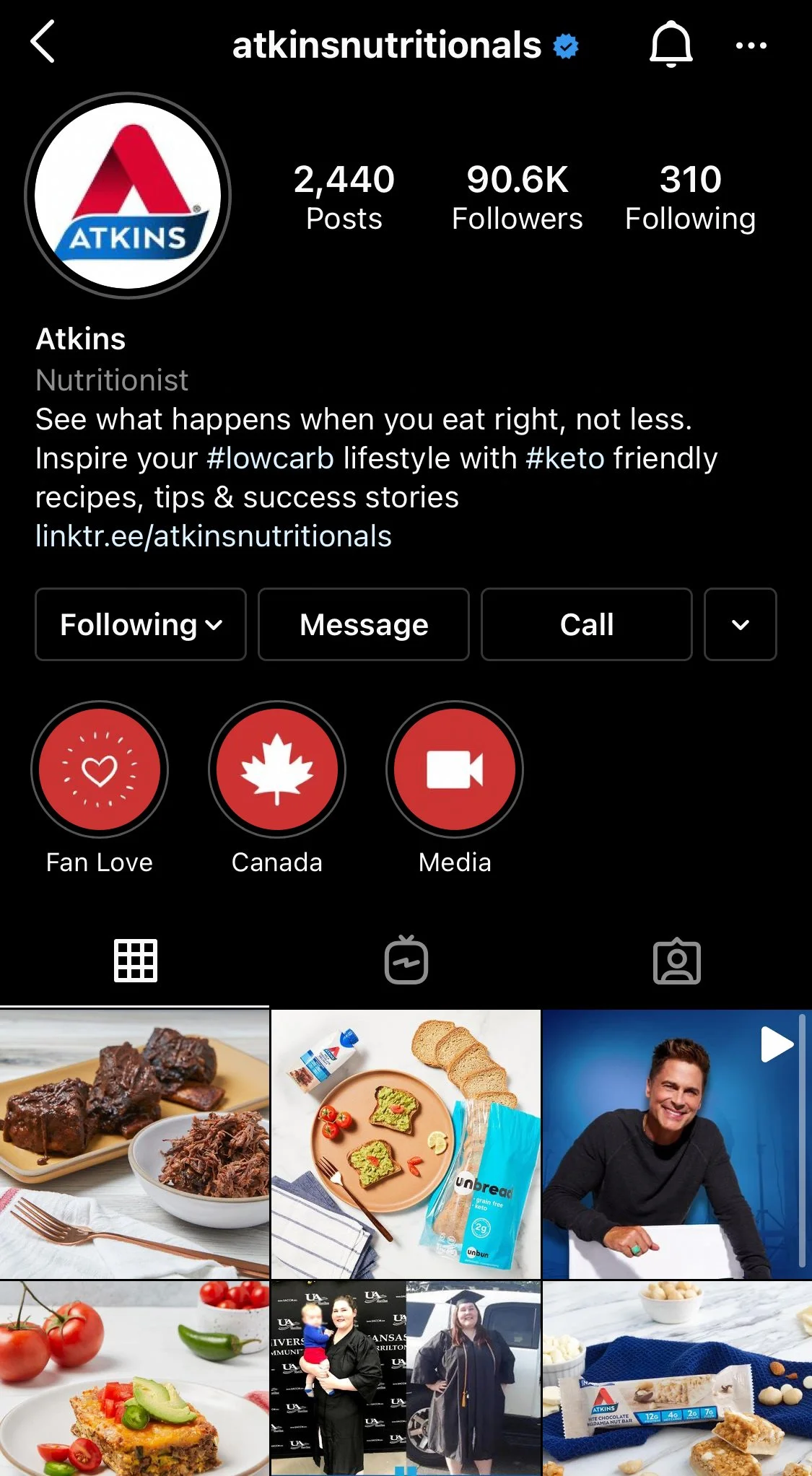812x1476 pixels.
Task: Open the three-dot overflow menu
Action: (x=751, y=45)
